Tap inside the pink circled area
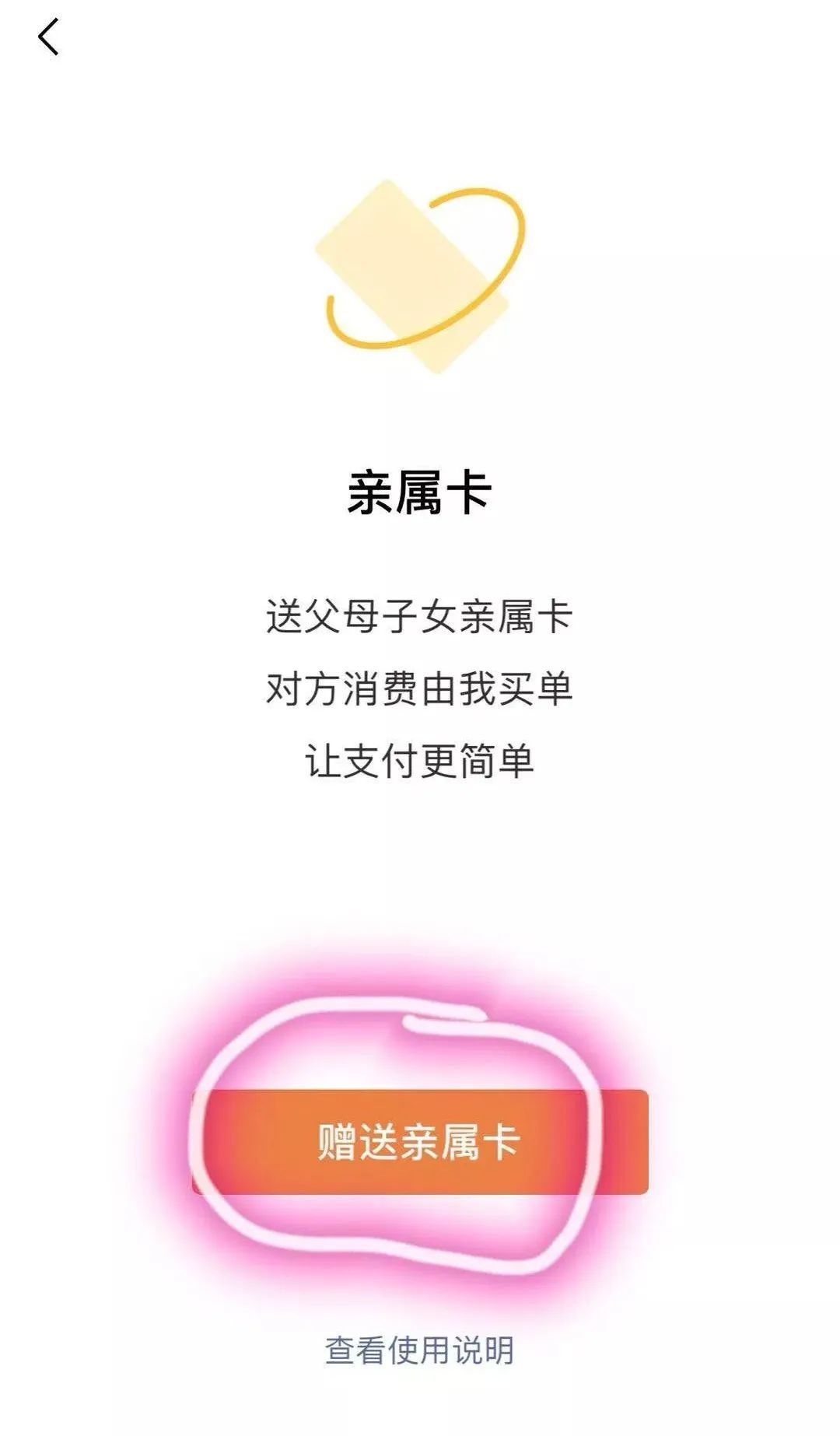This screenshot has height=1436, width=840. (x=420, y=1134)
